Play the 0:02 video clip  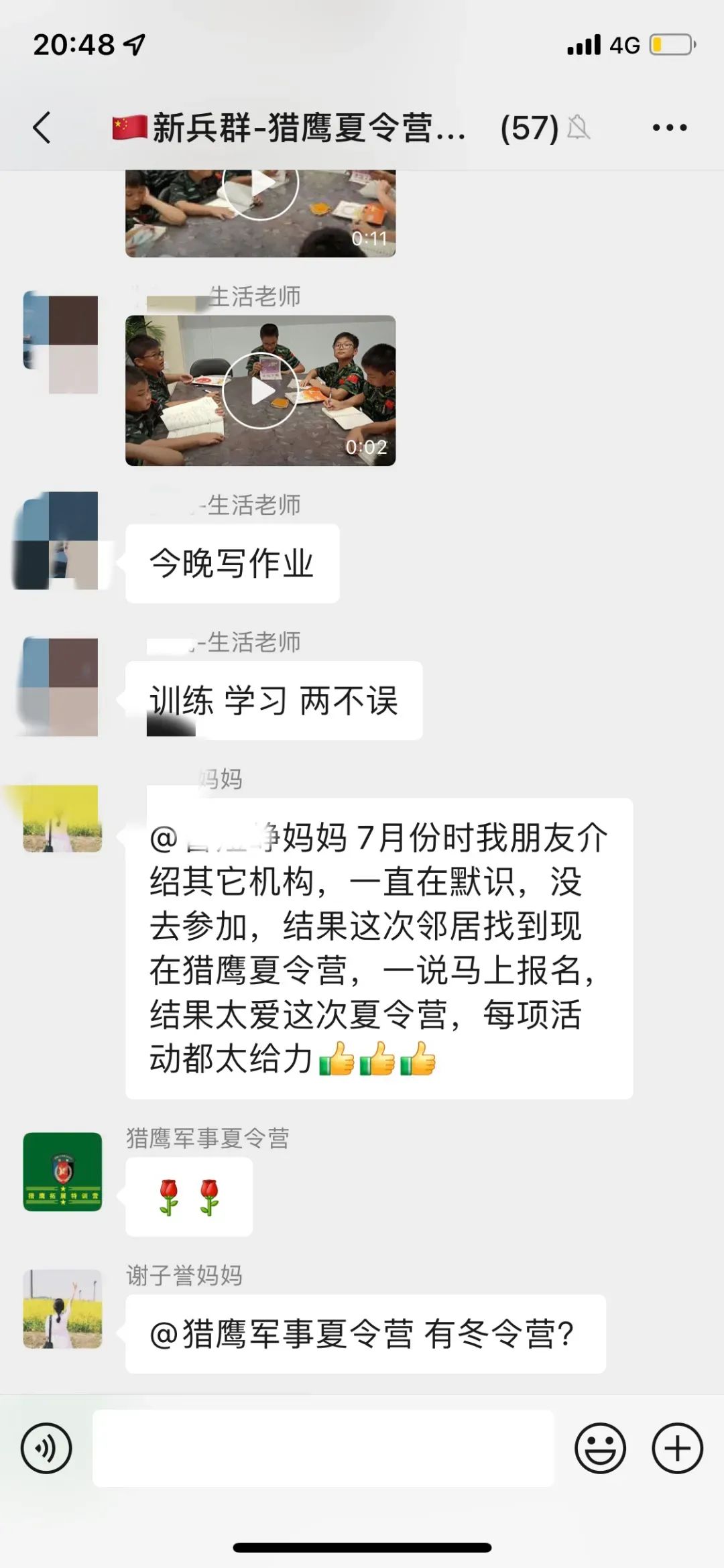260,391
